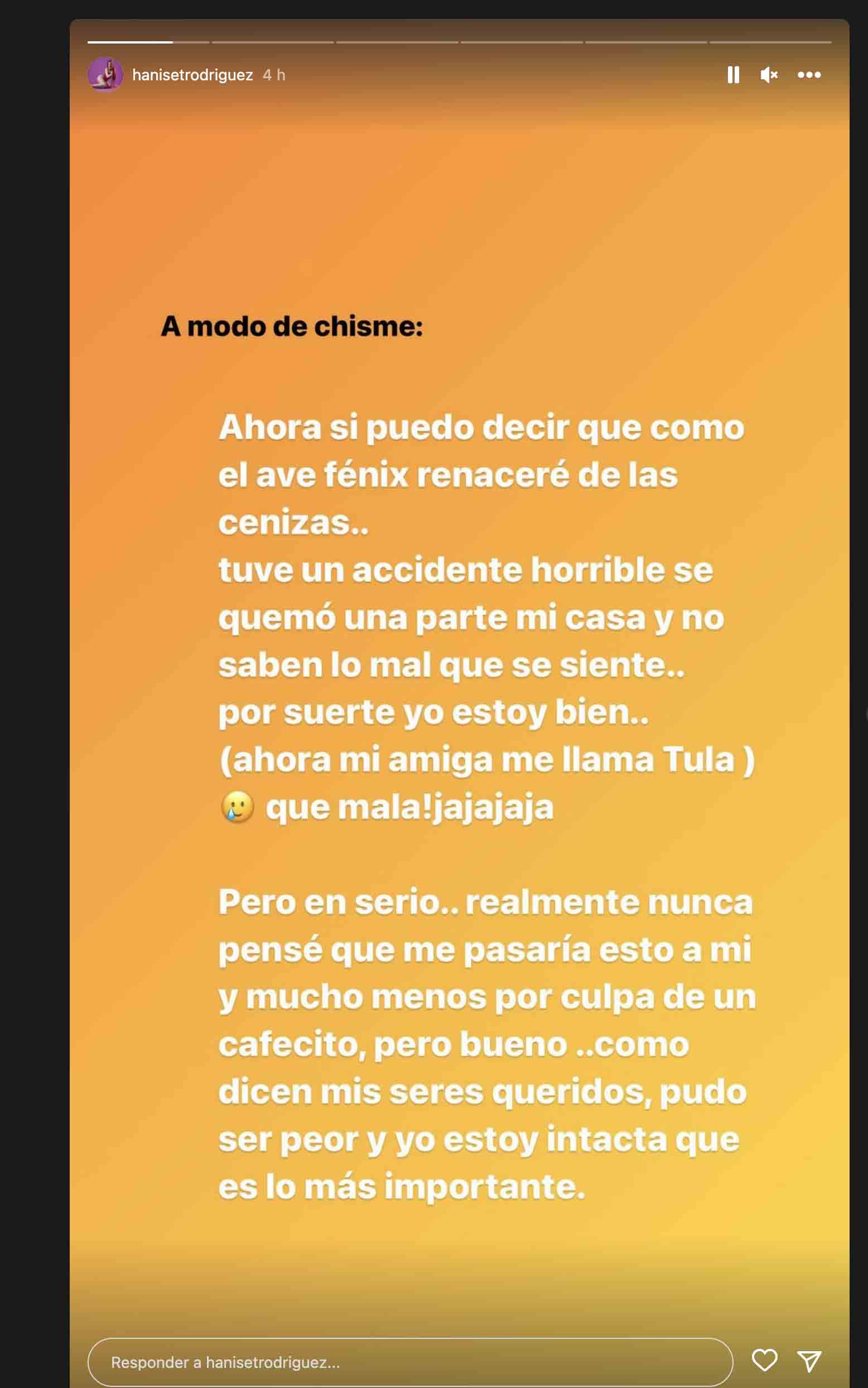Screen dimensions: 868x1388
Task: Tap the Responder a hanisetrodriguez reply field
Action: pyautogui.click(x=410, y=1362)
